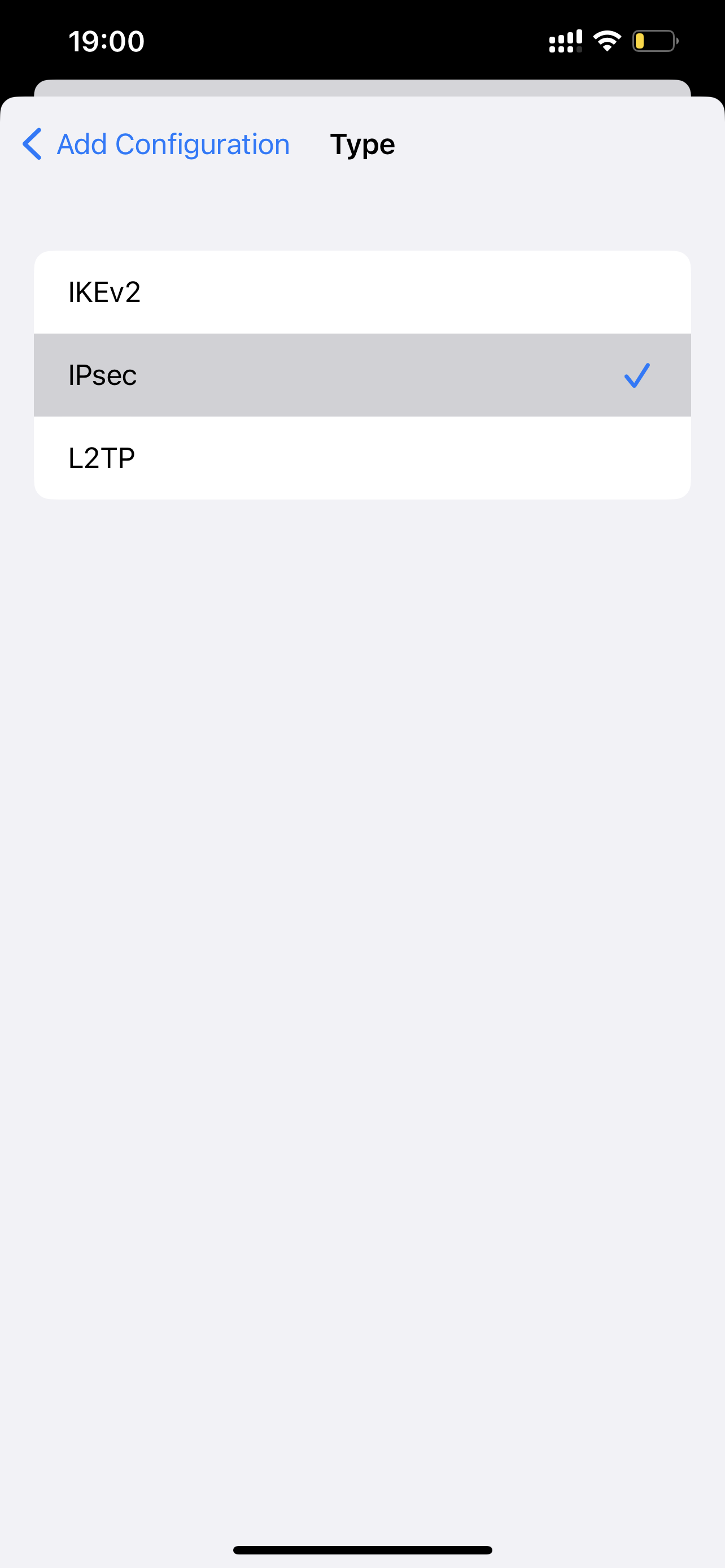Go back to Add Configuration
The image size is (725, 1568).
pyautogui.click(x=156, y=145)
